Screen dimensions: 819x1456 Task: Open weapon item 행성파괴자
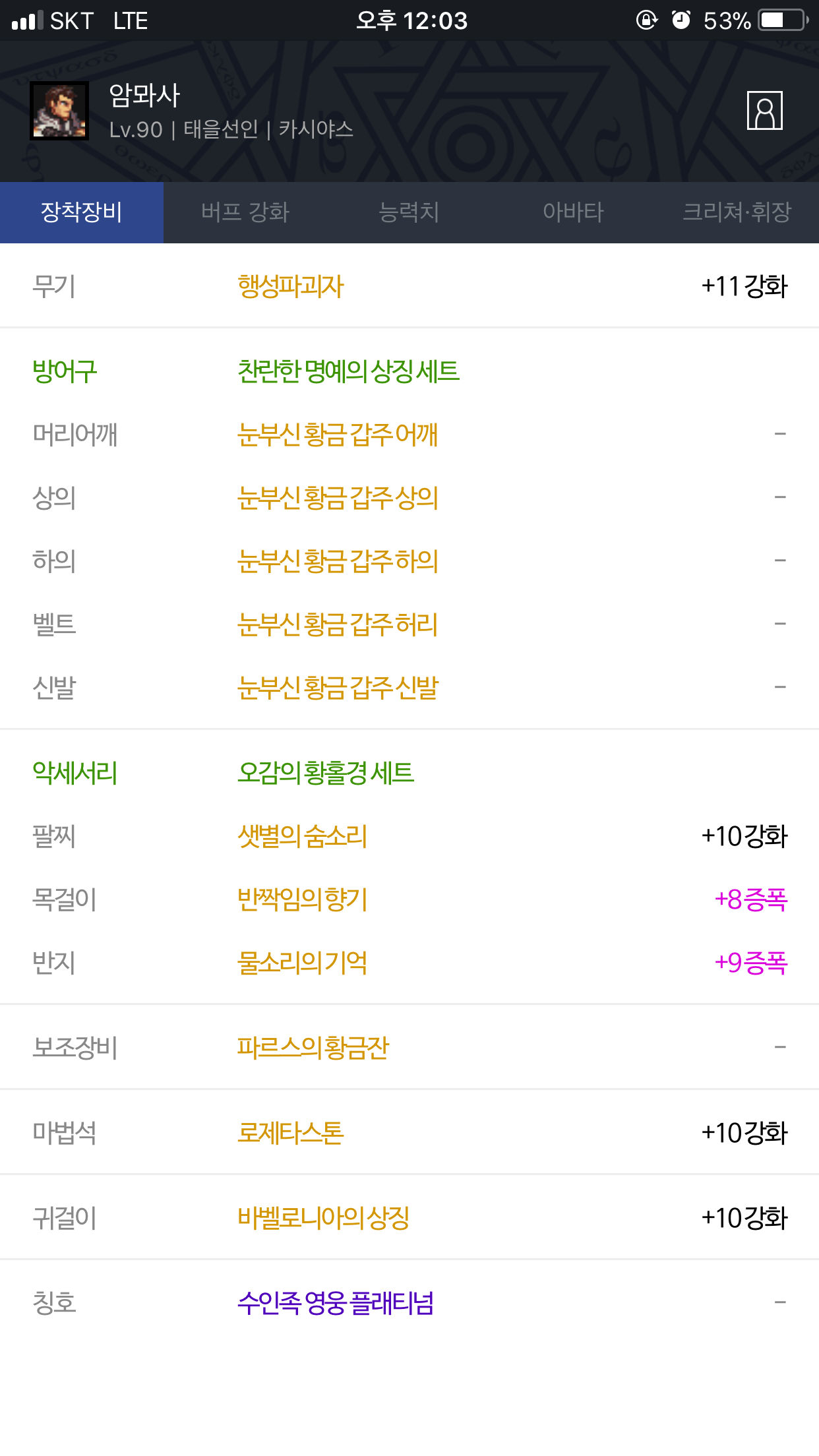291,286
